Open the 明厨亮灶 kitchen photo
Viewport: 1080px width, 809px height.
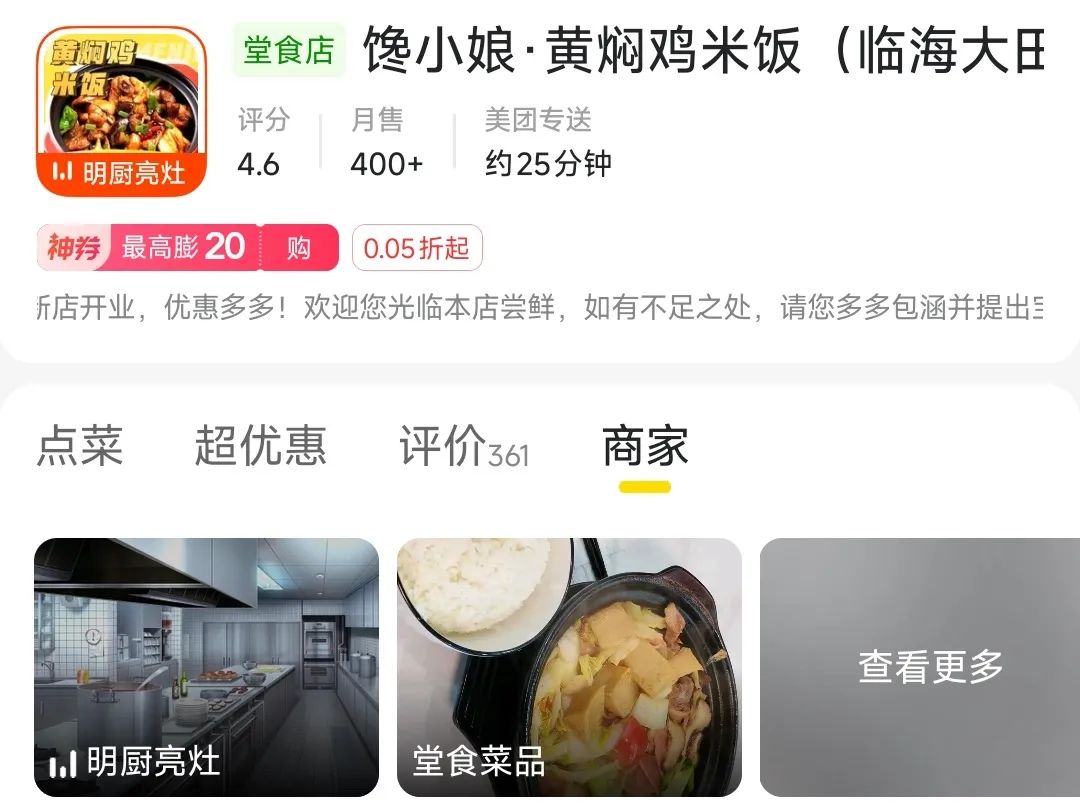tap(206, 666)
